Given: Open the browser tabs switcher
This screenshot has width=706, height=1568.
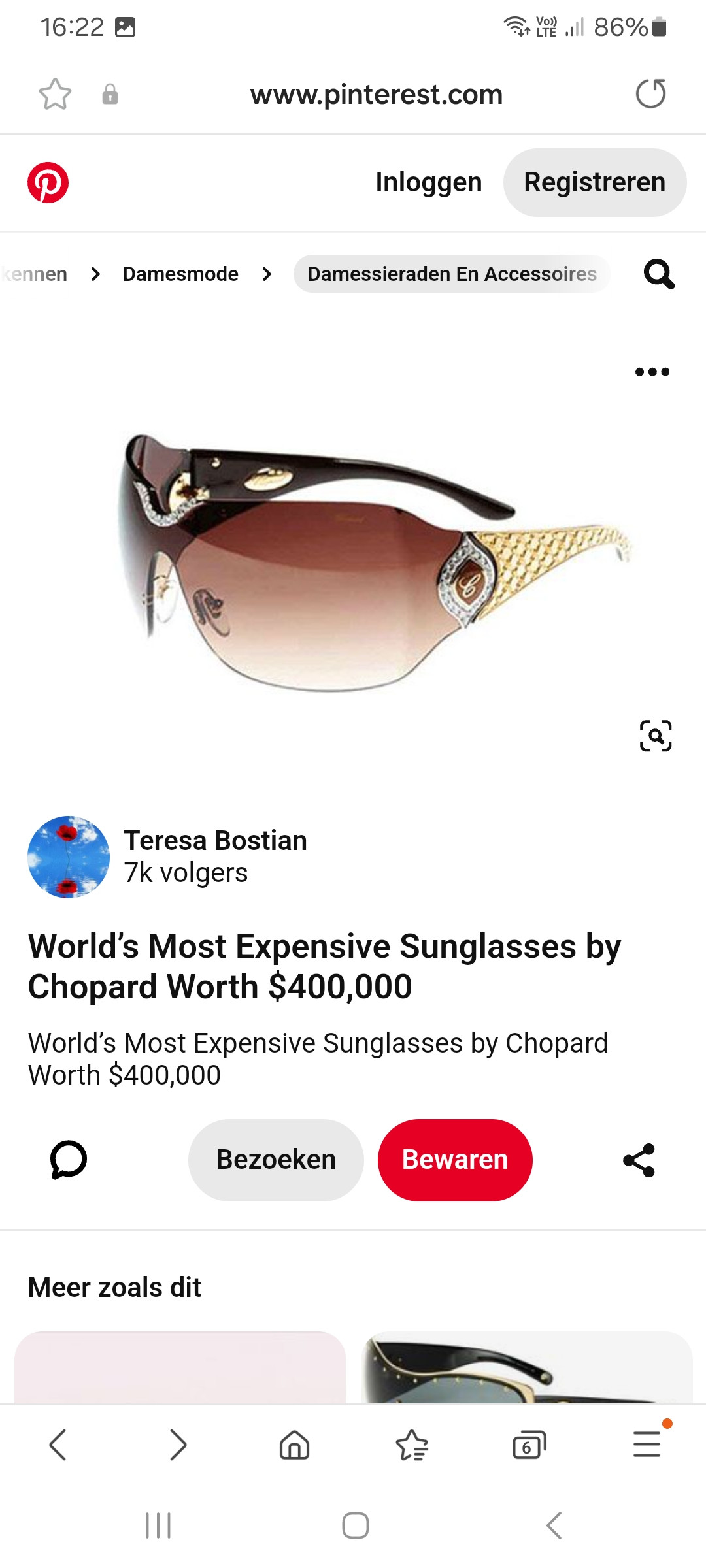Looking at the screenshot, I should [529, 1445].
